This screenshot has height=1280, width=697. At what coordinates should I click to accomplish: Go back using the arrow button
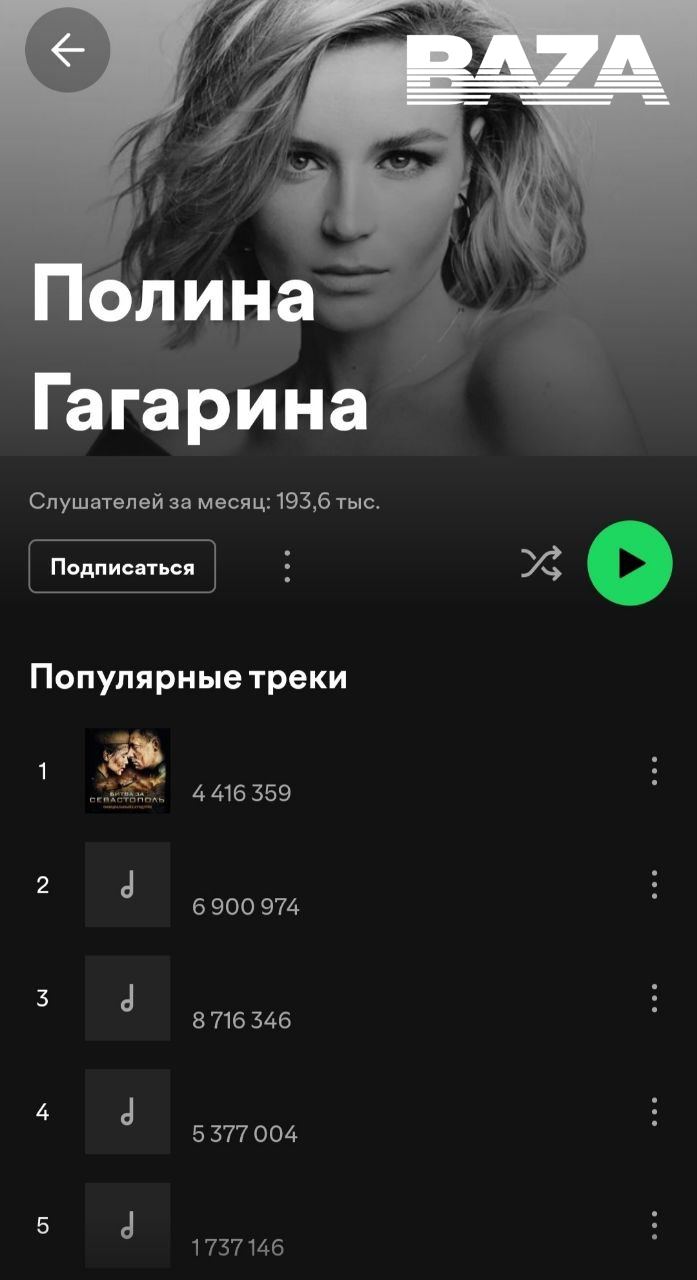click(x=67, y=50)
